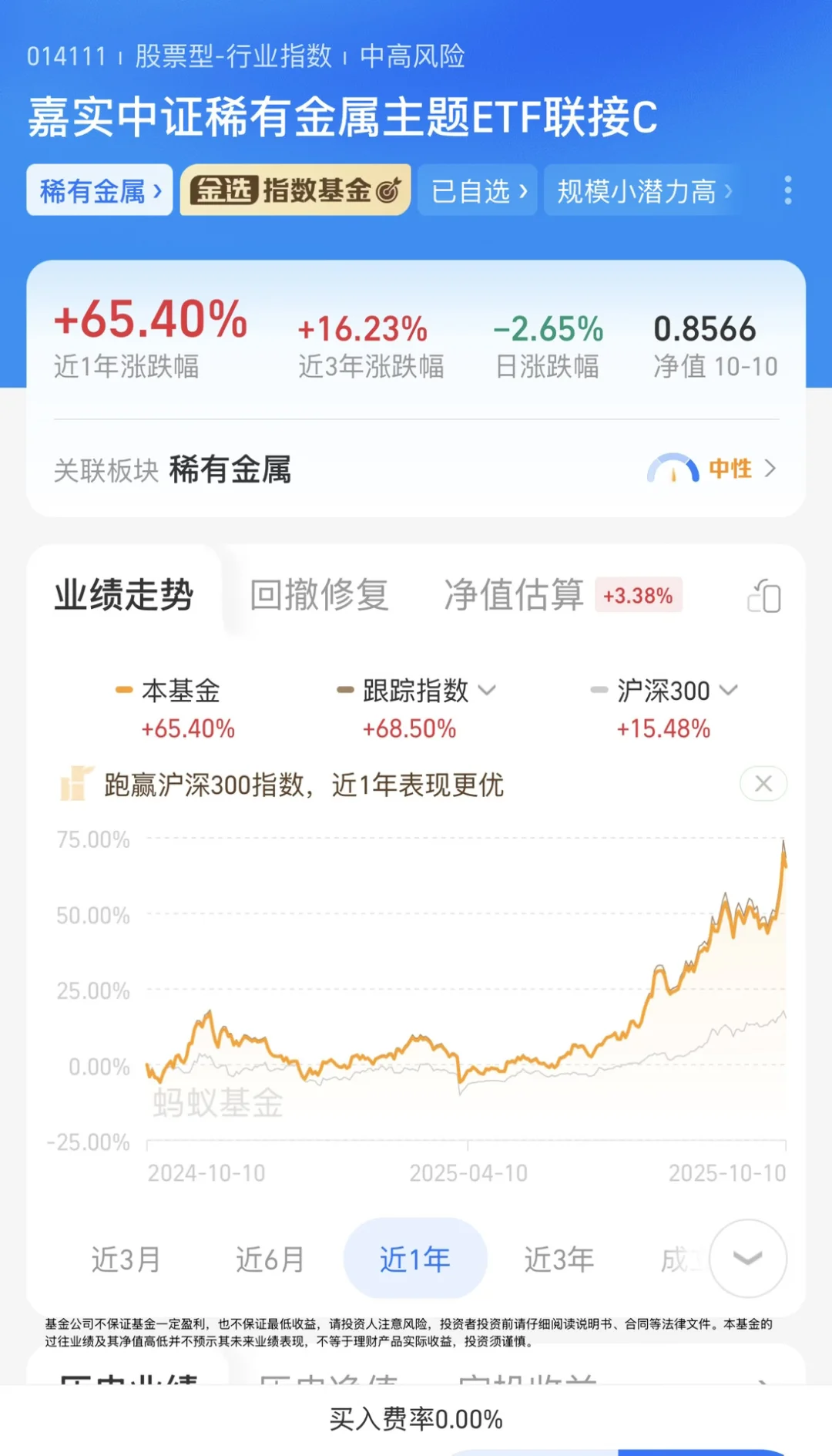Screen dimensions: 832x1456
Task: Switch to the 回撤修复 tab
Action: [319, 595]
